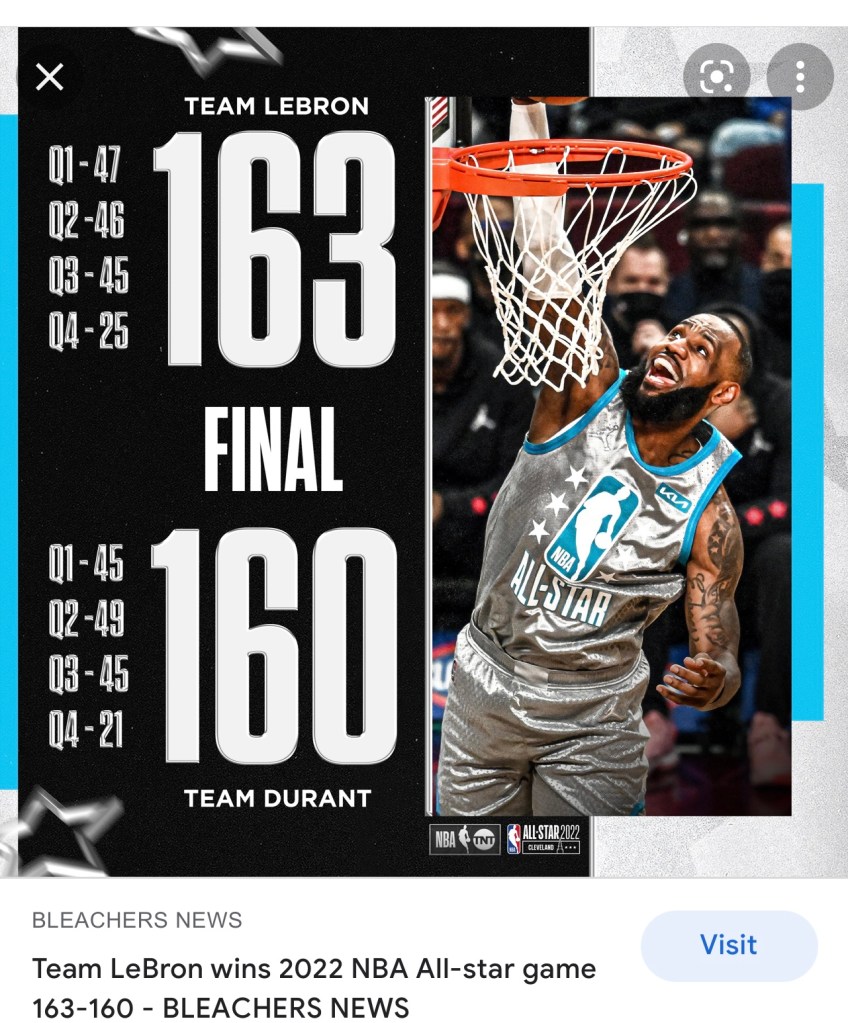Screen dimensions: 848x1023
Task: Tap the Visit button
Action: pos(728,945)
